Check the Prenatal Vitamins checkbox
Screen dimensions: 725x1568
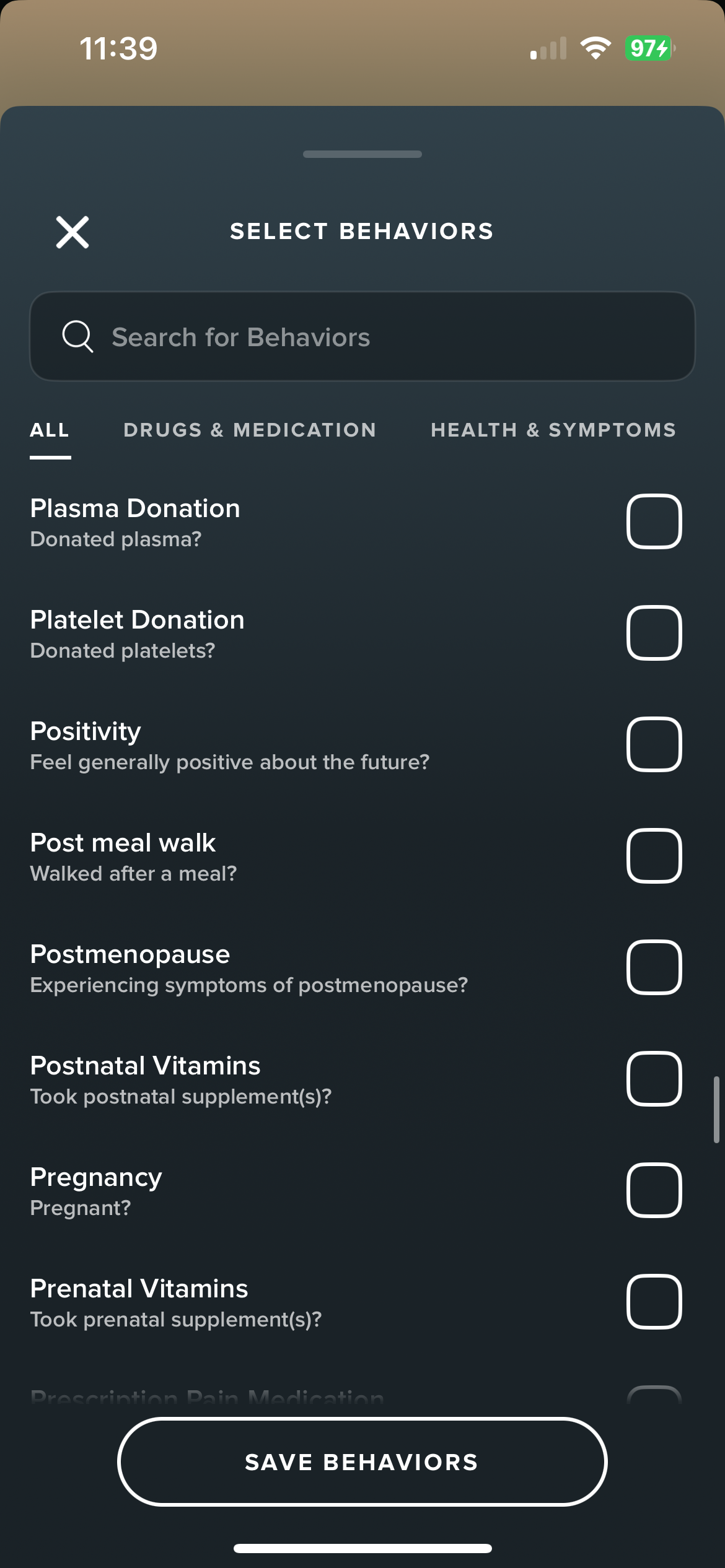654,1302
